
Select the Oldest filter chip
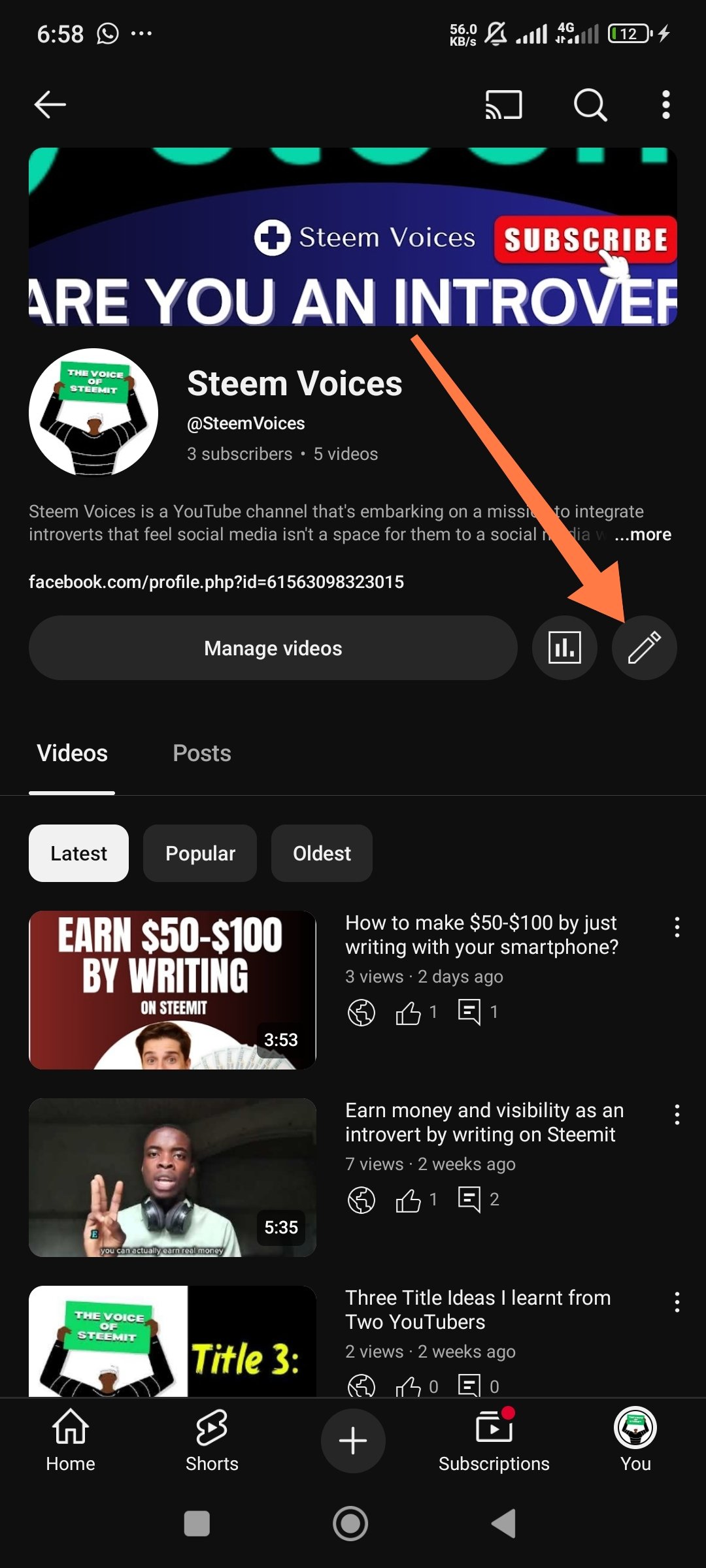[322, 853]
